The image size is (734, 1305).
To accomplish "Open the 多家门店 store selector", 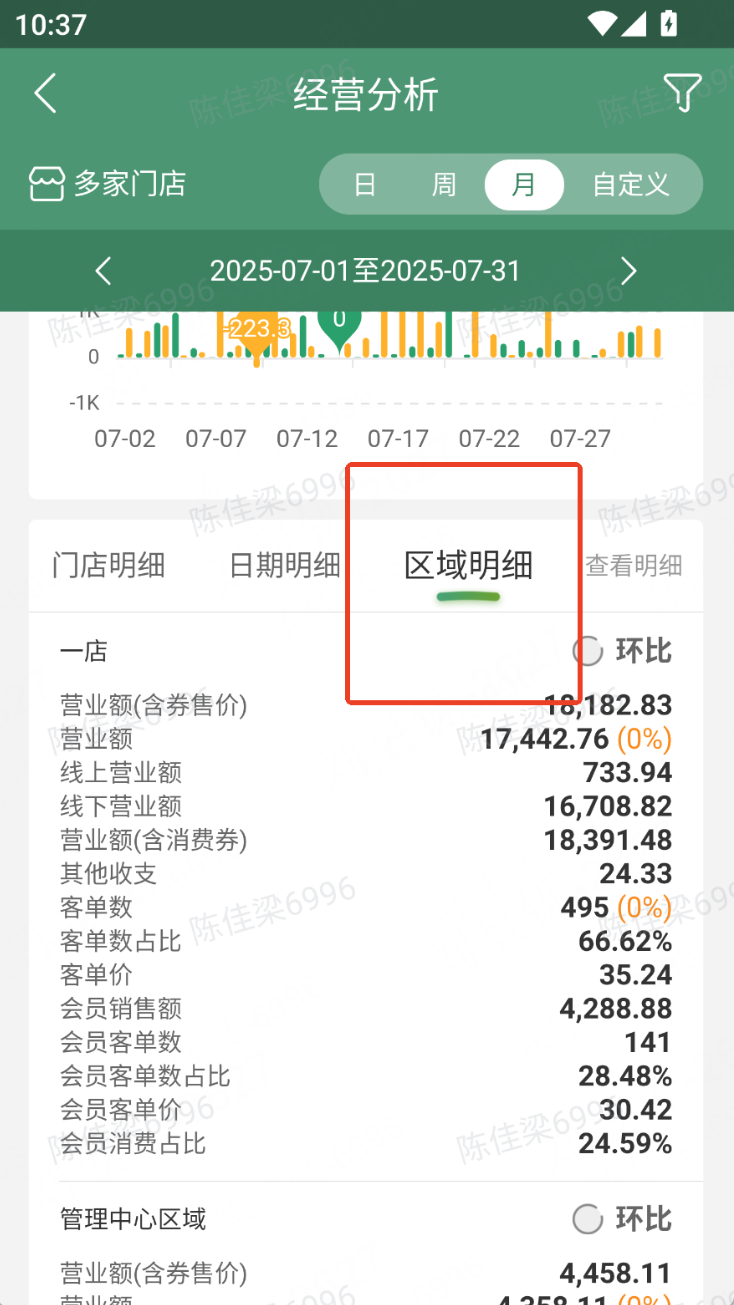I will coord(108,184).
